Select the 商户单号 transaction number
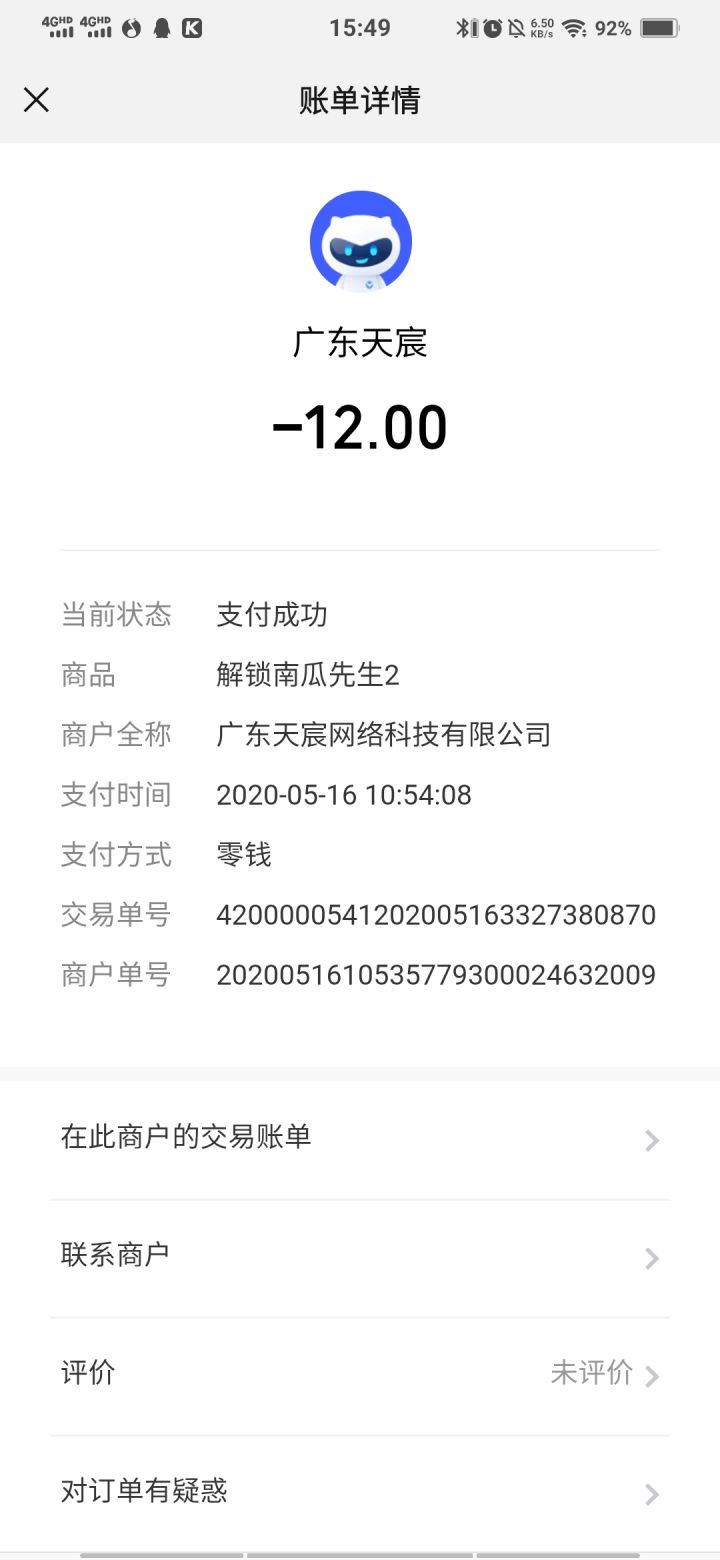The image size is (720, 1560). coord(436,974)
